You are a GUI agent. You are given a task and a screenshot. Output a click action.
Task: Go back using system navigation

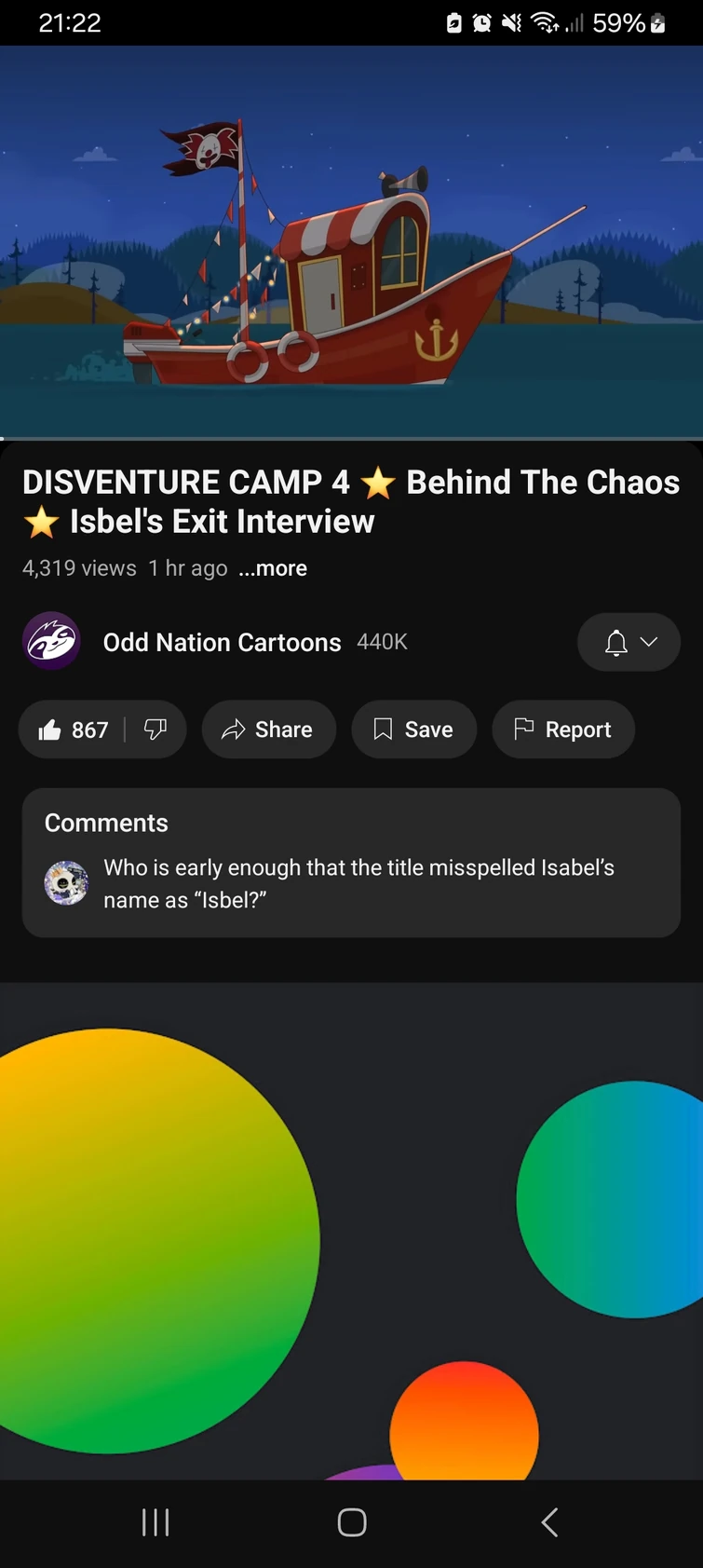click(549, 1522)
